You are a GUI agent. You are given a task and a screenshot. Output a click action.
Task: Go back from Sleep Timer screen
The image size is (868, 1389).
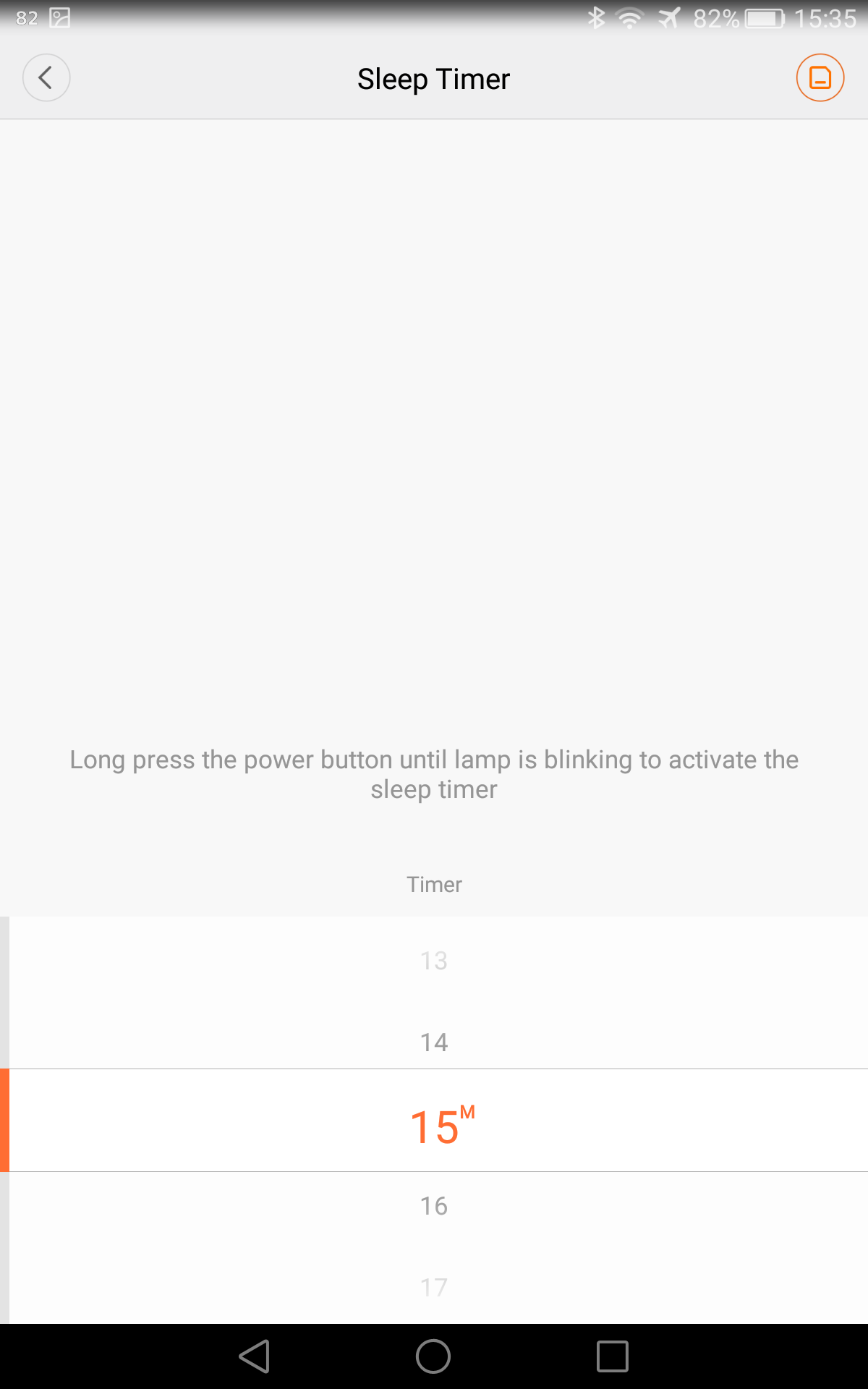46,78
